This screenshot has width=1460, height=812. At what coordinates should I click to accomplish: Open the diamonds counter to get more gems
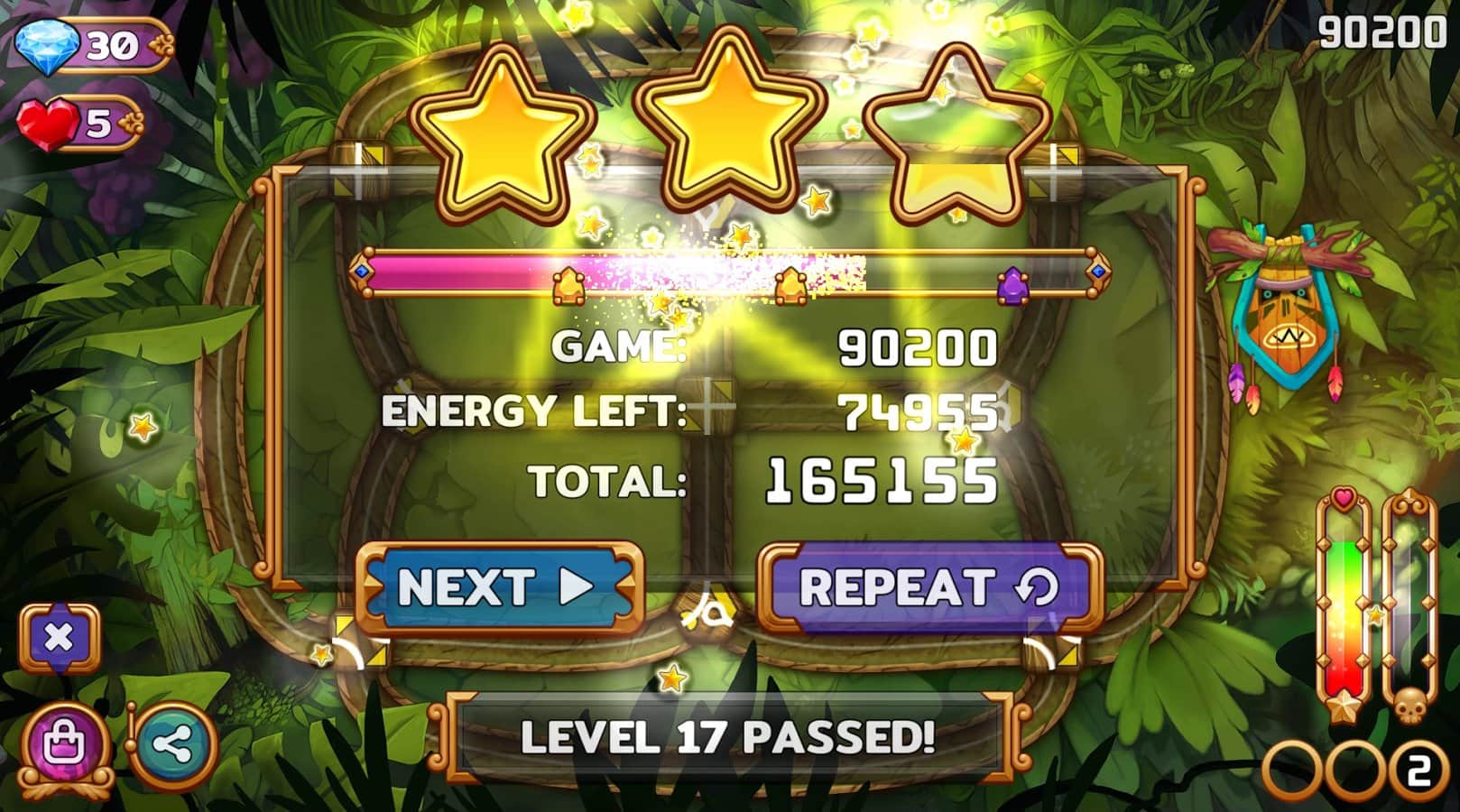pyautogui.click(x=93, y=45)
